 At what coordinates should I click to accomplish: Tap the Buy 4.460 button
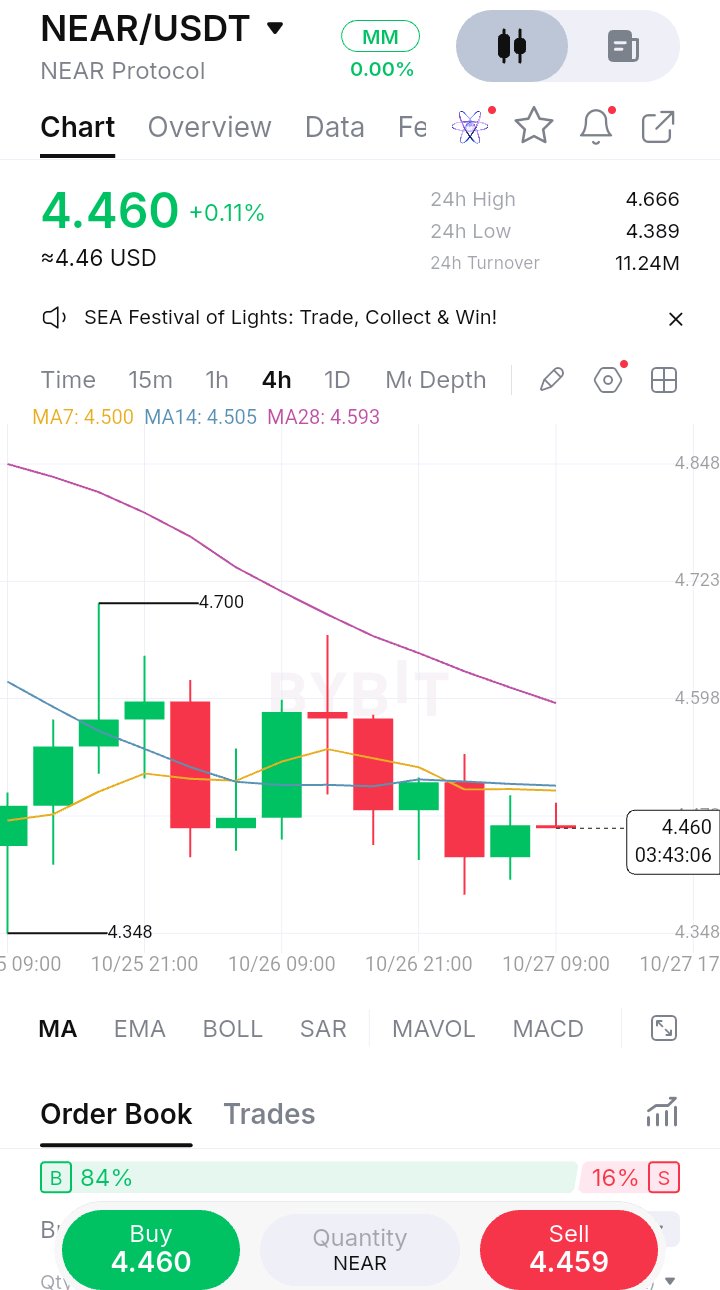point(151,1249)
